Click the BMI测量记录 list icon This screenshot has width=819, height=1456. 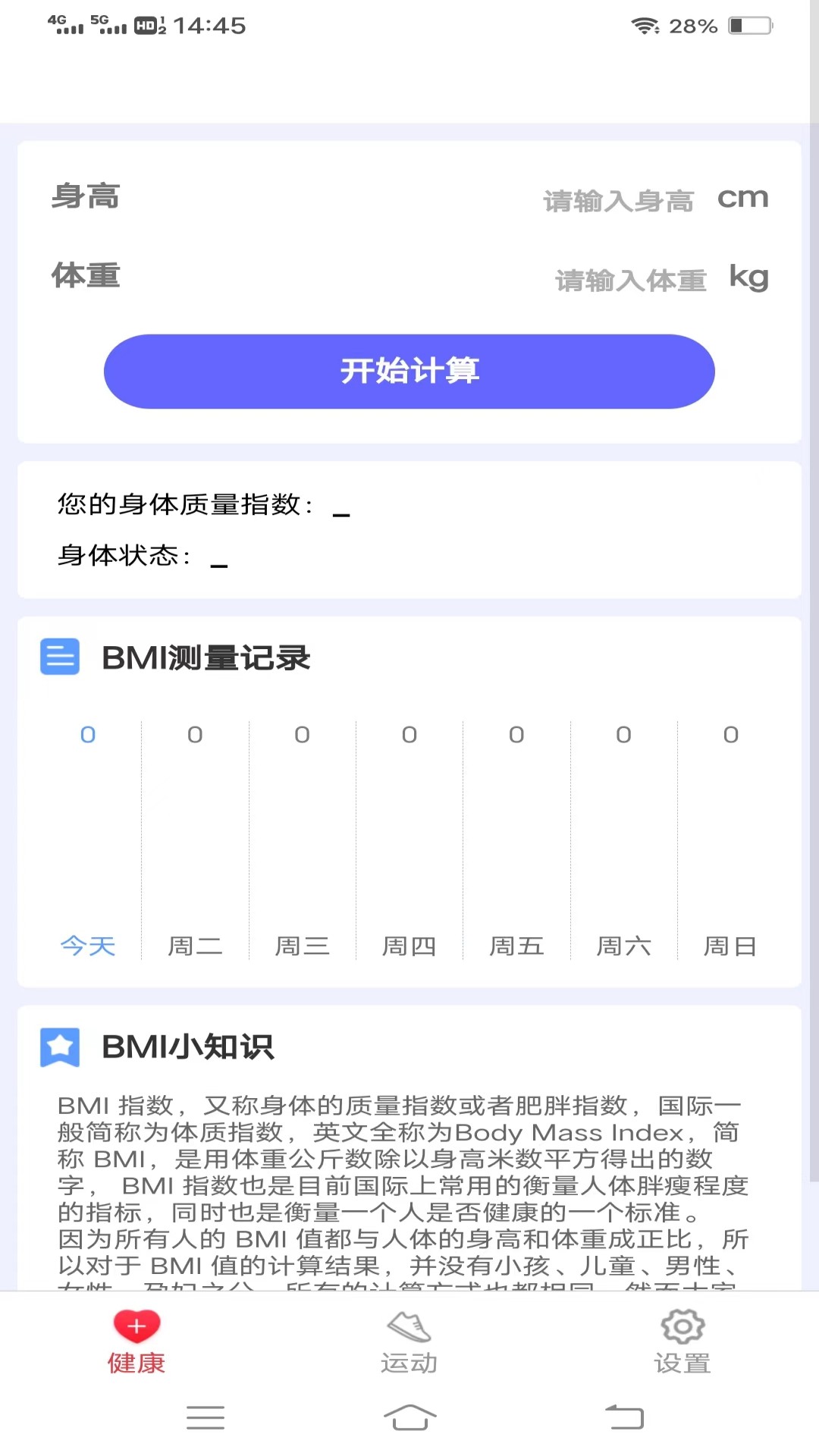click(60, 657)
